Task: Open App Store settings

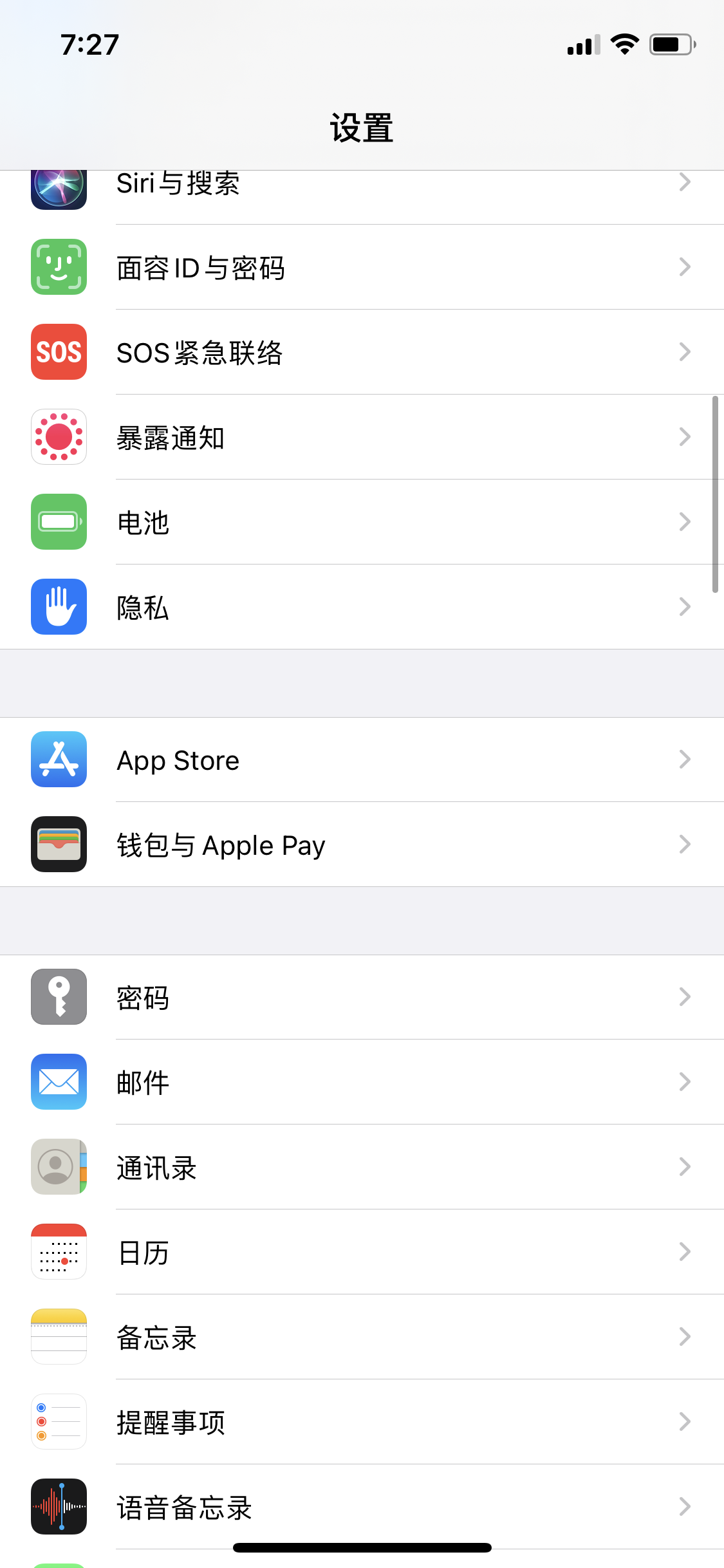Action: coord(360,760)
